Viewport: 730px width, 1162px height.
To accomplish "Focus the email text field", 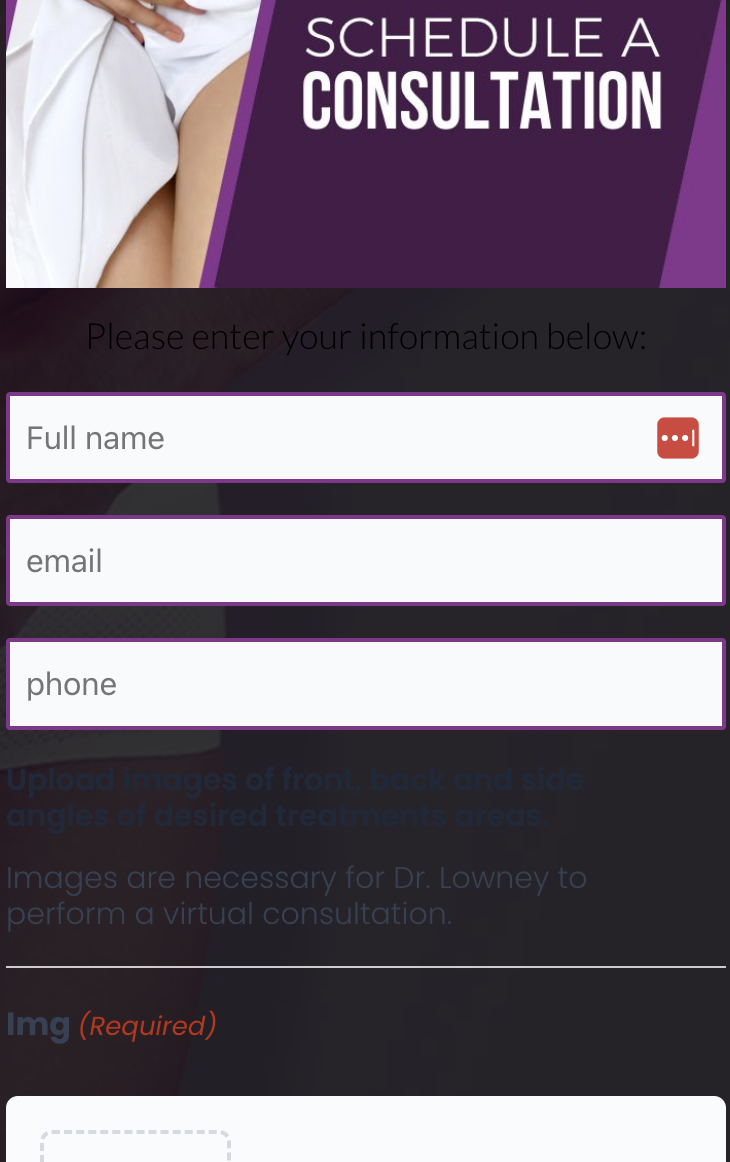I will 365,560.
